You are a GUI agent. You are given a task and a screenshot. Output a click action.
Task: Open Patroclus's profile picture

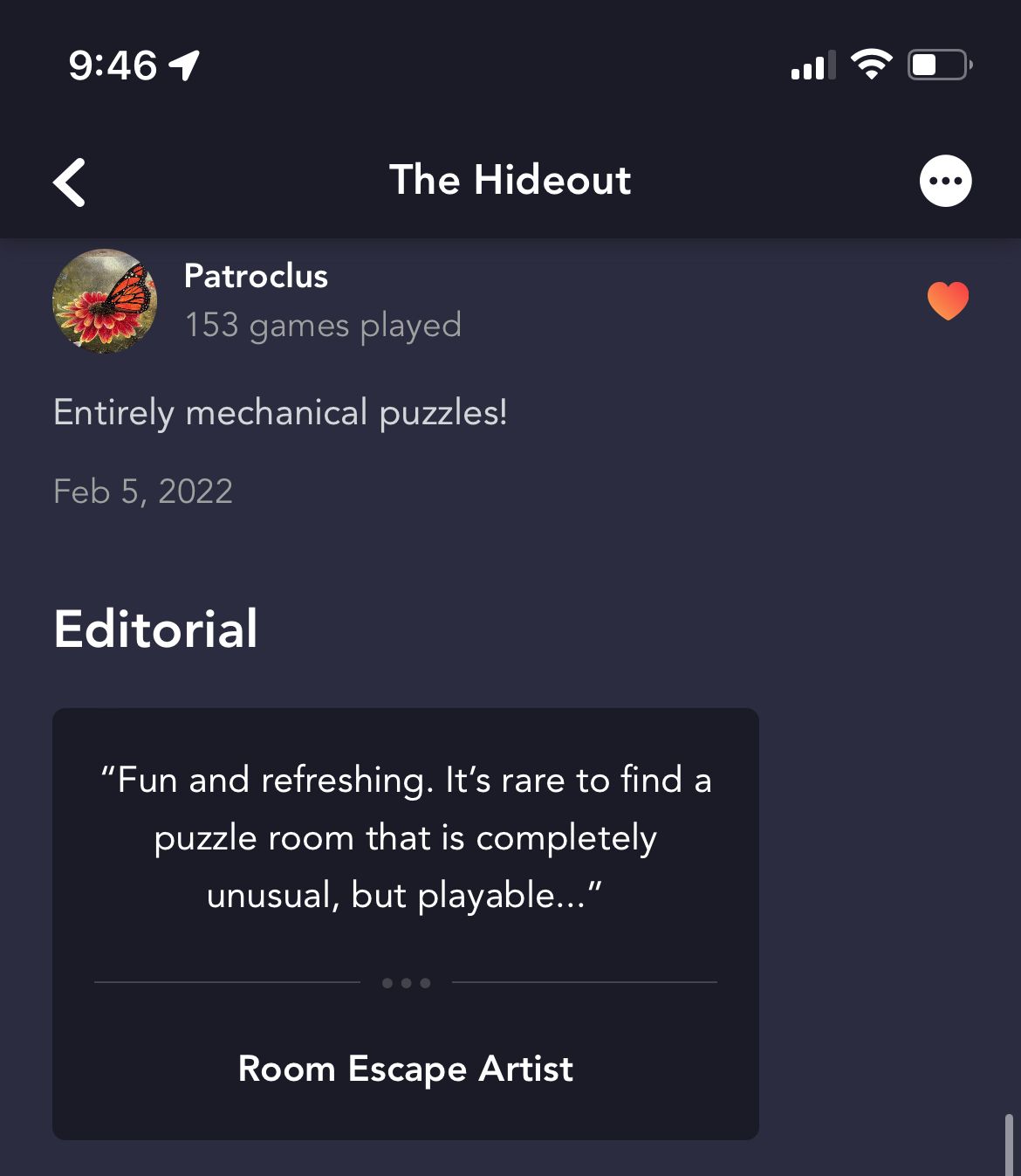pyautogui.click(x=105, y=301)
